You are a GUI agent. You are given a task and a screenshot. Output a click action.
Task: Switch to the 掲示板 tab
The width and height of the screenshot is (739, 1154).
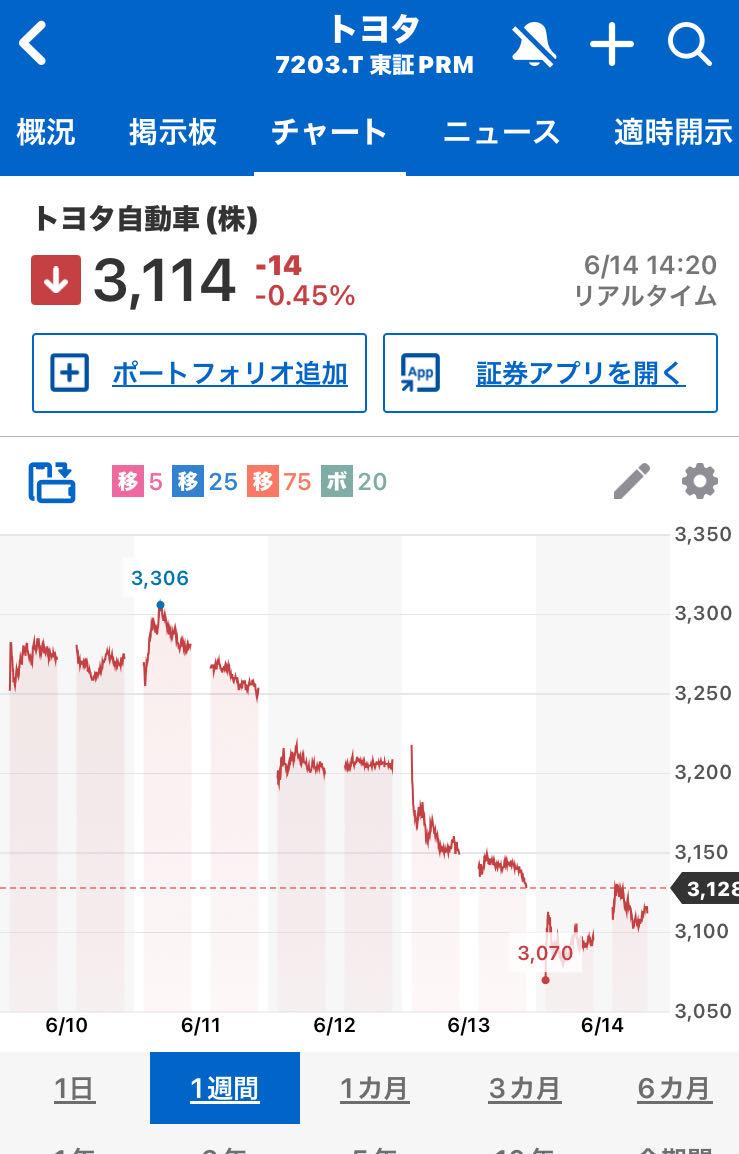click(173, 132)
